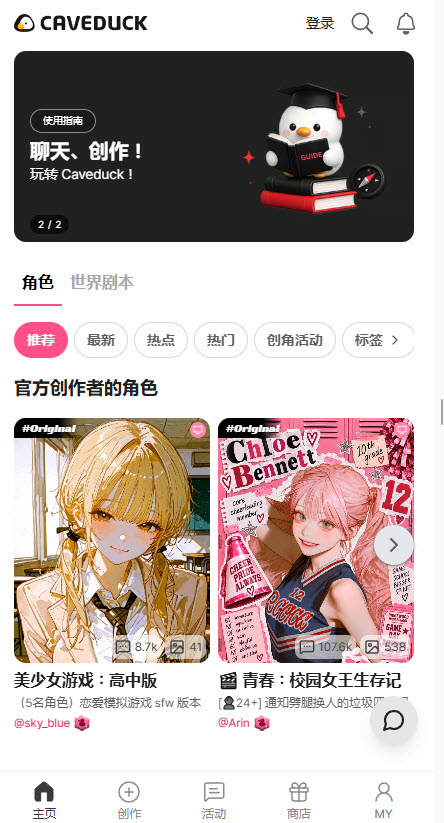Switch to the 商店 shop tab
444x823 pixels.
pyautogui.click(x=299, y=800)
